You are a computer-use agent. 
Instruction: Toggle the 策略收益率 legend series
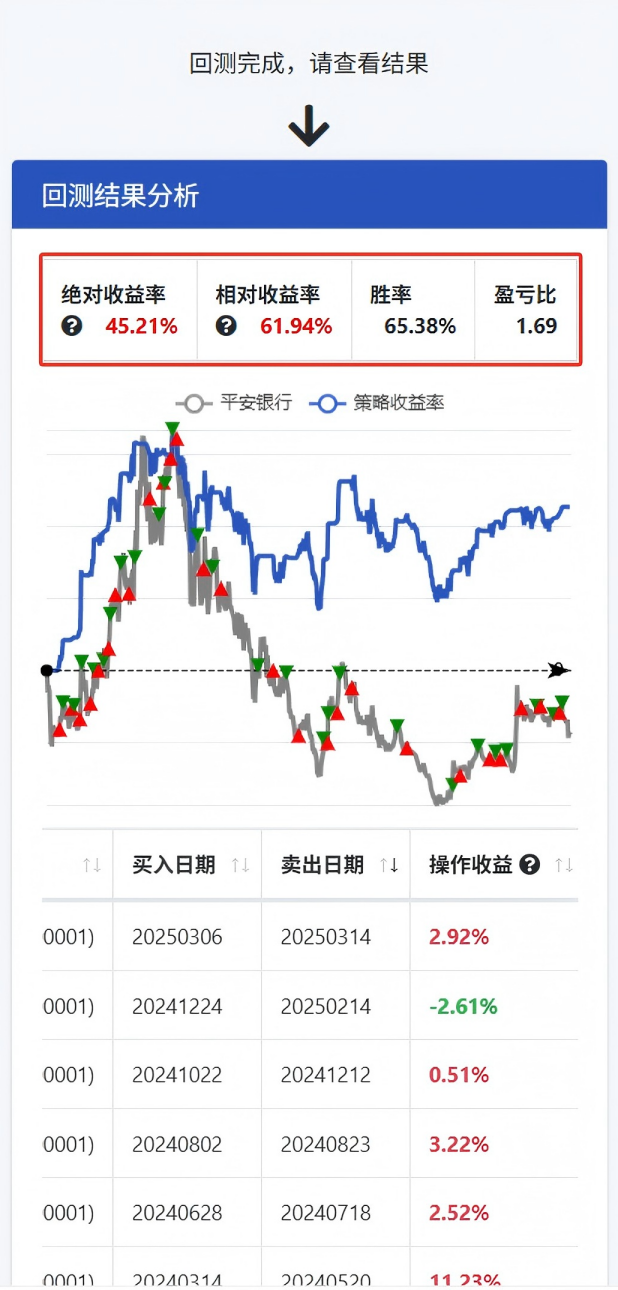(x=378, y=403)
